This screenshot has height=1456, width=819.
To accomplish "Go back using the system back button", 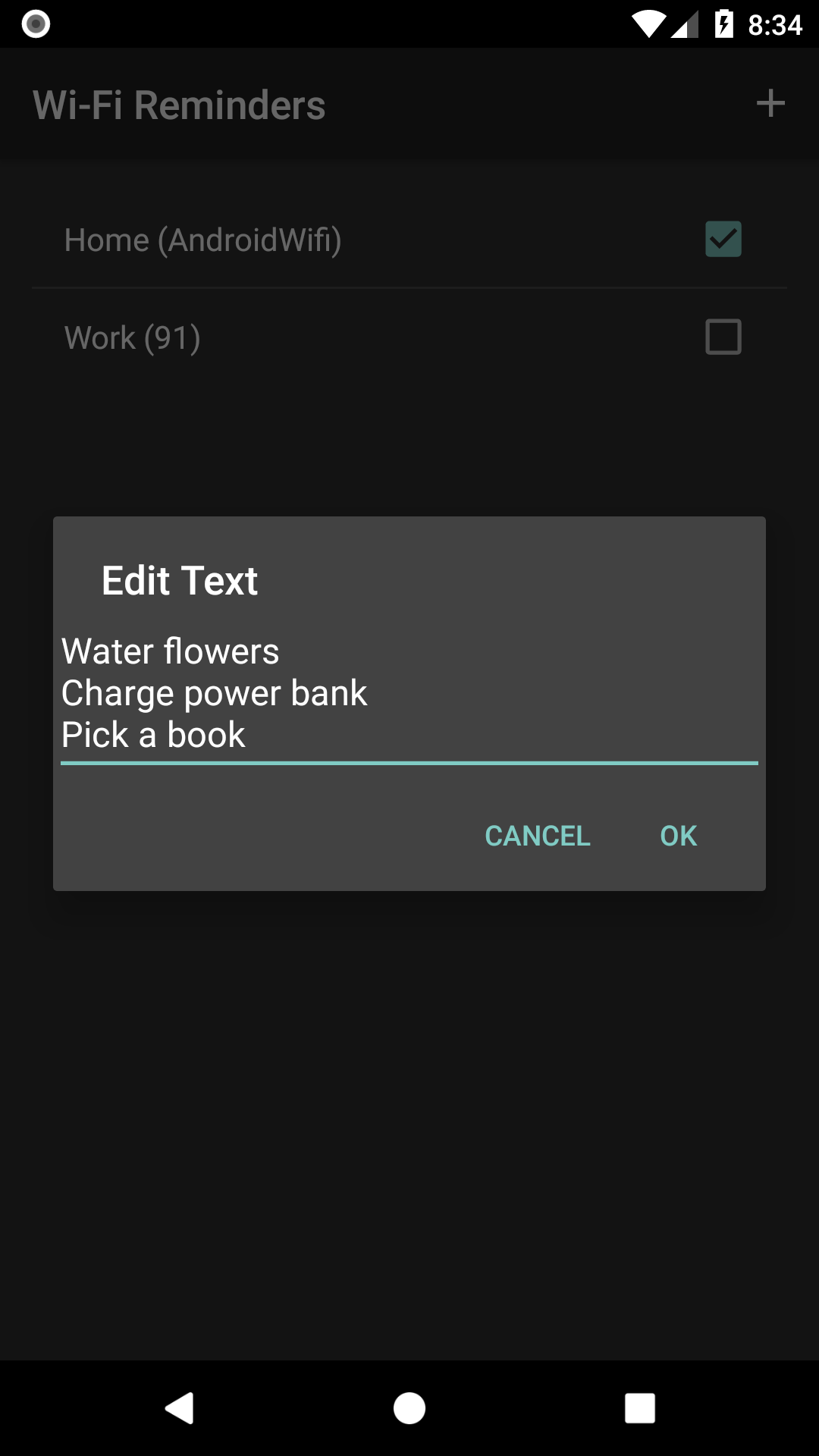I will (180, 1408).
